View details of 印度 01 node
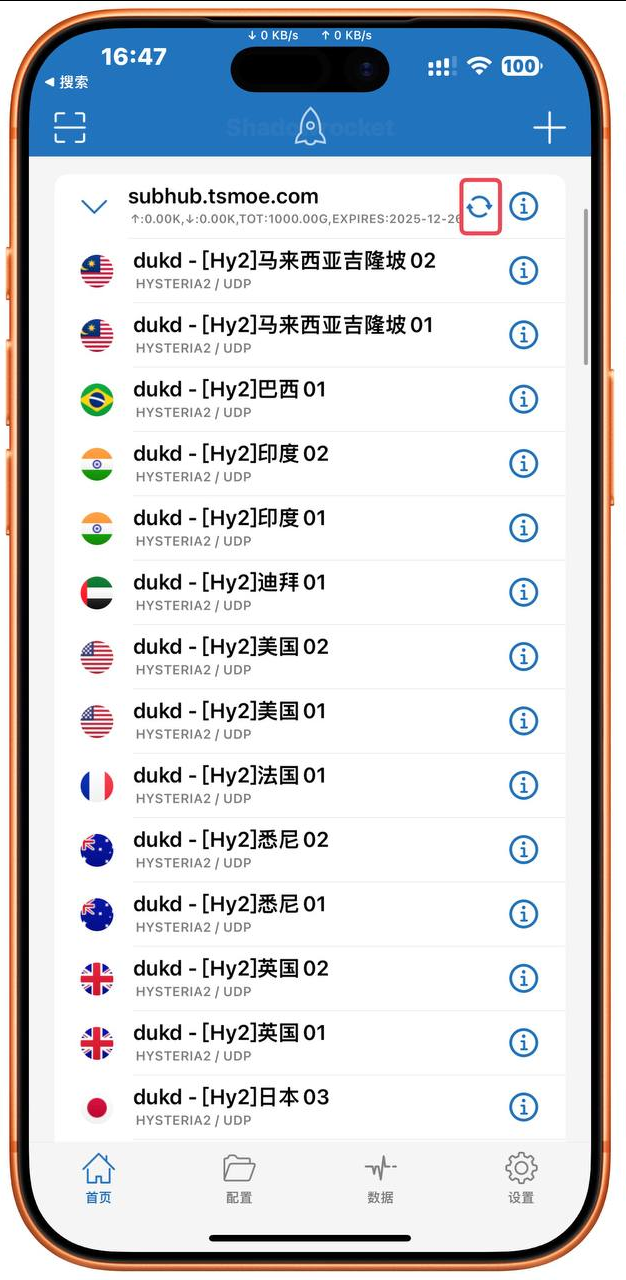The image size is (626, 1280). coord(524,528)
